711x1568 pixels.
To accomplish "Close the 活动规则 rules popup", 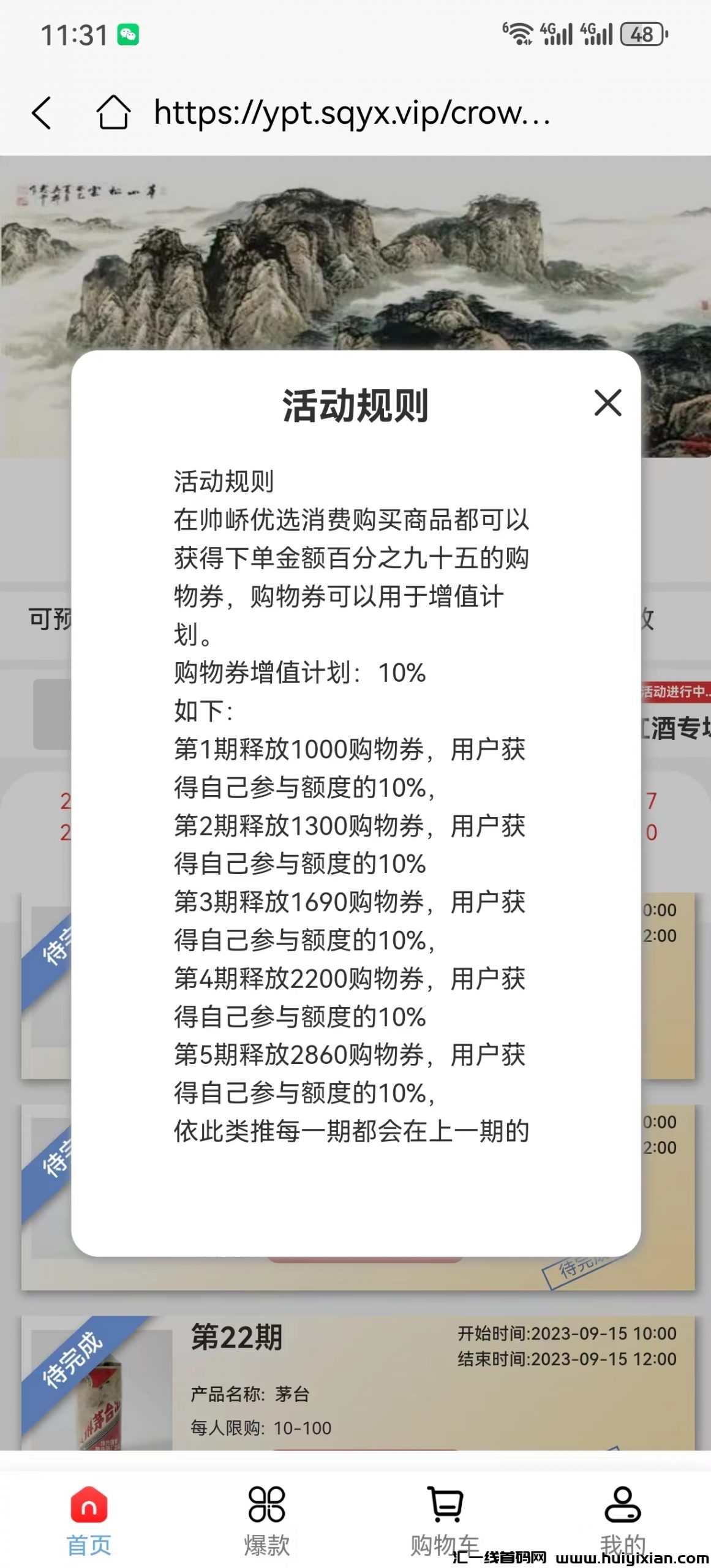I will coord(608,403).
